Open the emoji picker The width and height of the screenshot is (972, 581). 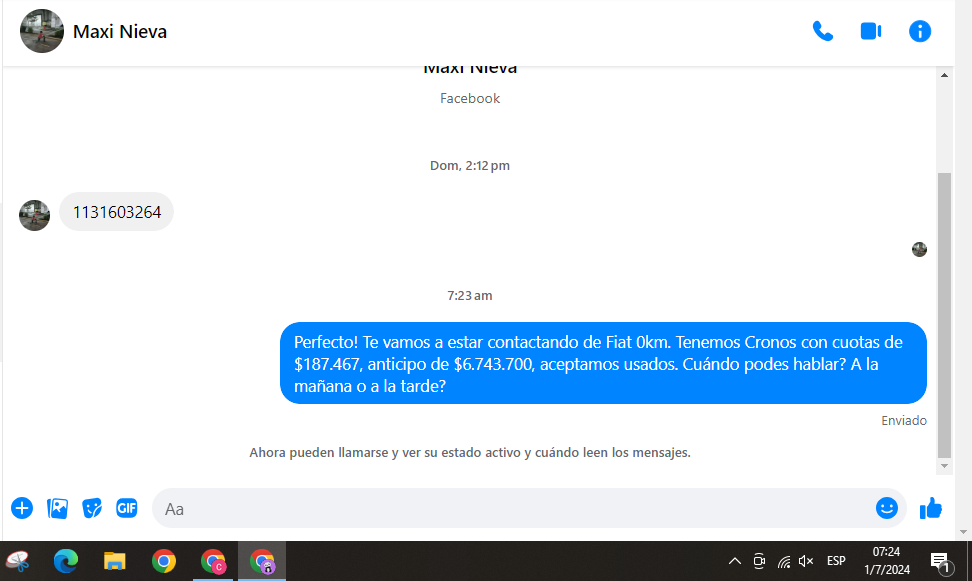(x=886, y=508)
